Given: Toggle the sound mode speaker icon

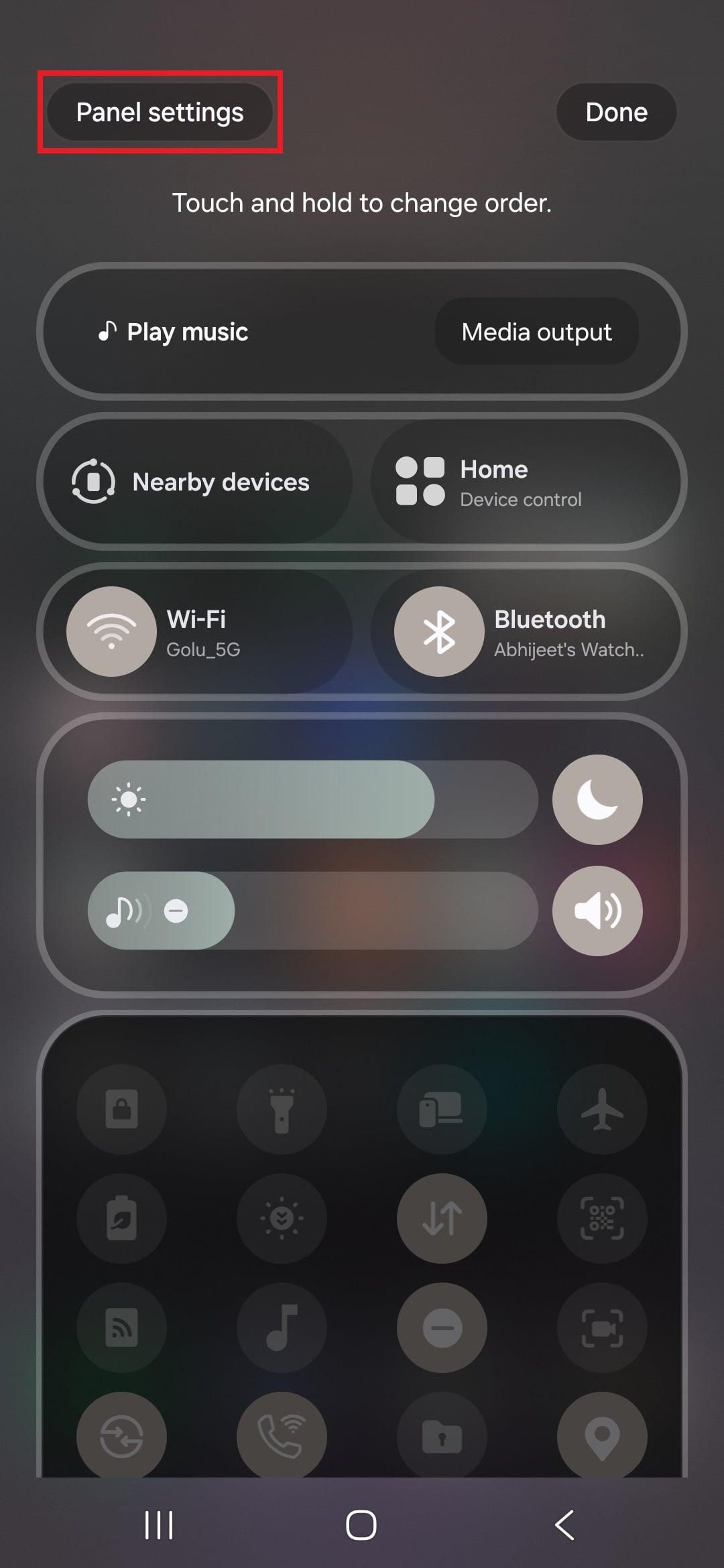Looking at the screenshot, I should click(597, 911).
